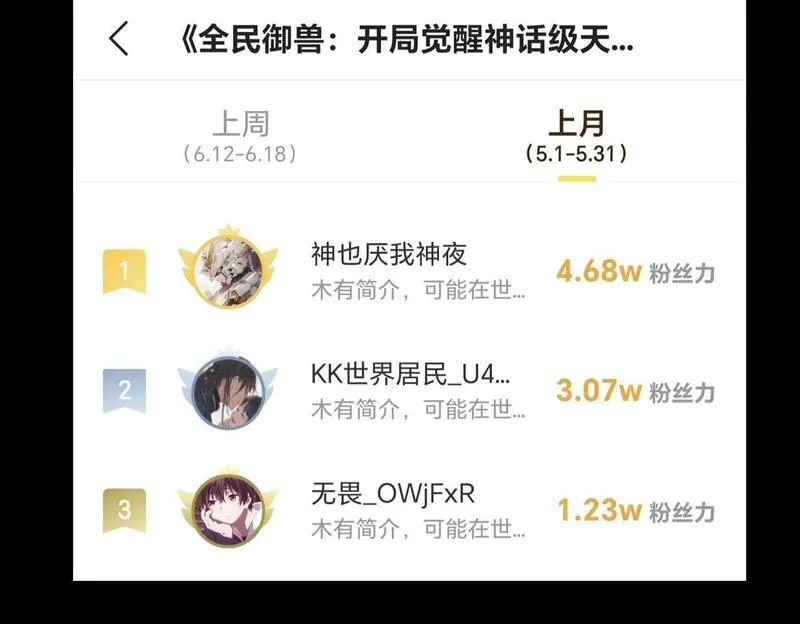800x624 pixels.
Task: Switch to the 上周 tab
Action: click(240, 137)
